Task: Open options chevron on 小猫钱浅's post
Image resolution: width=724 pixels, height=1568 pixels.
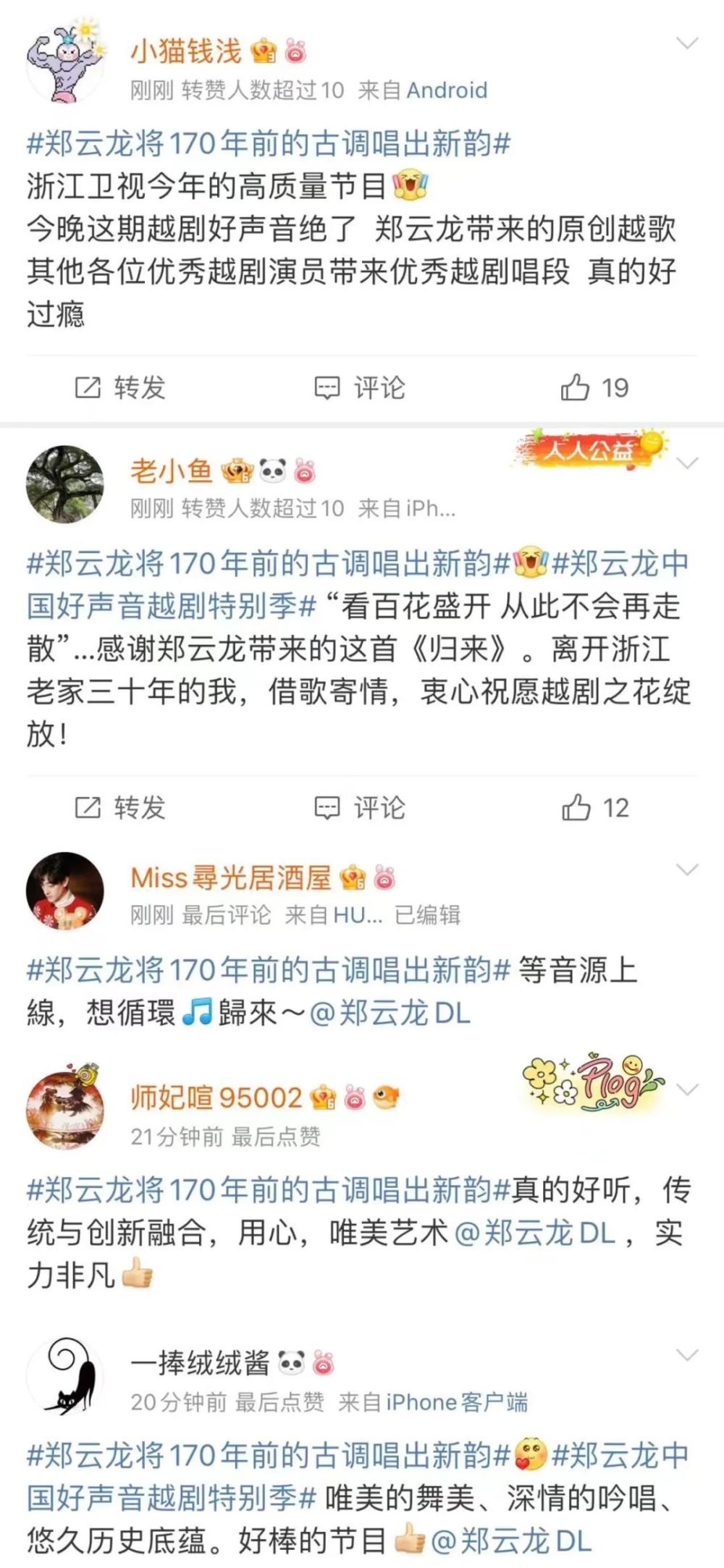Action: click(686, 43)
